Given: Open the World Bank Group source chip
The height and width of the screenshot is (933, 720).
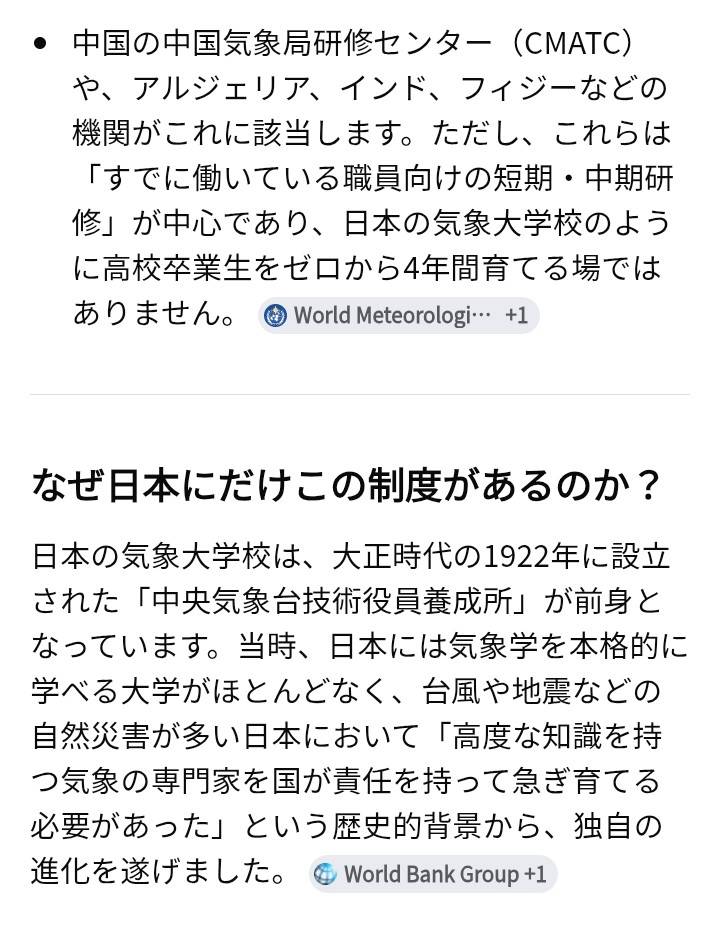Looking at the screenshot, I should [433, 874].
